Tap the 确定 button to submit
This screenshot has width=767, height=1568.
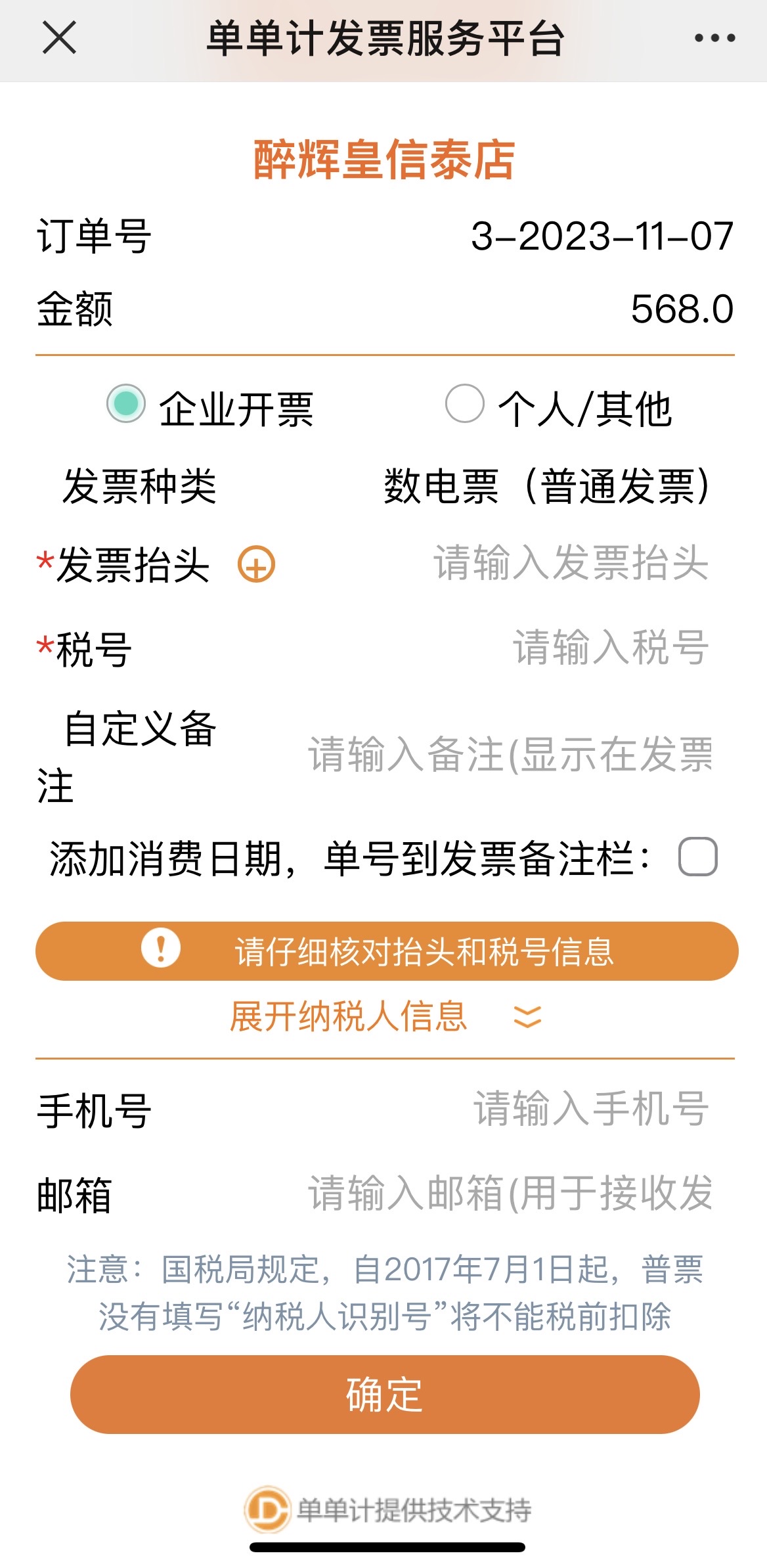point(385,1394)
